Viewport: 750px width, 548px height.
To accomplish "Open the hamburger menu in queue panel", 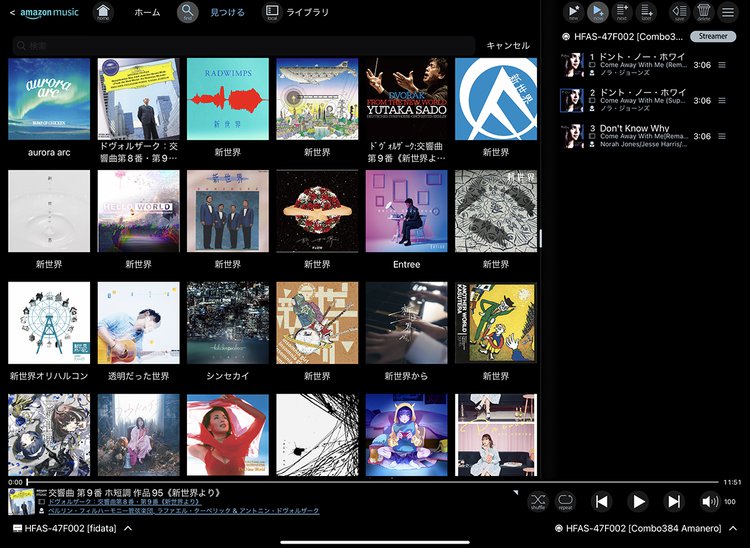I will (x=729, y=12).
